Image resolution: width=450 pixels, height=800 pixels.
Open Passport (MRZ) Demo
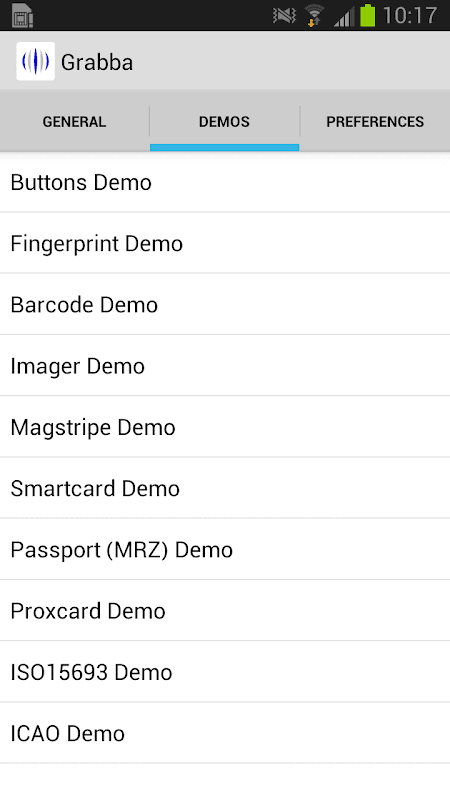coord(225,549)
